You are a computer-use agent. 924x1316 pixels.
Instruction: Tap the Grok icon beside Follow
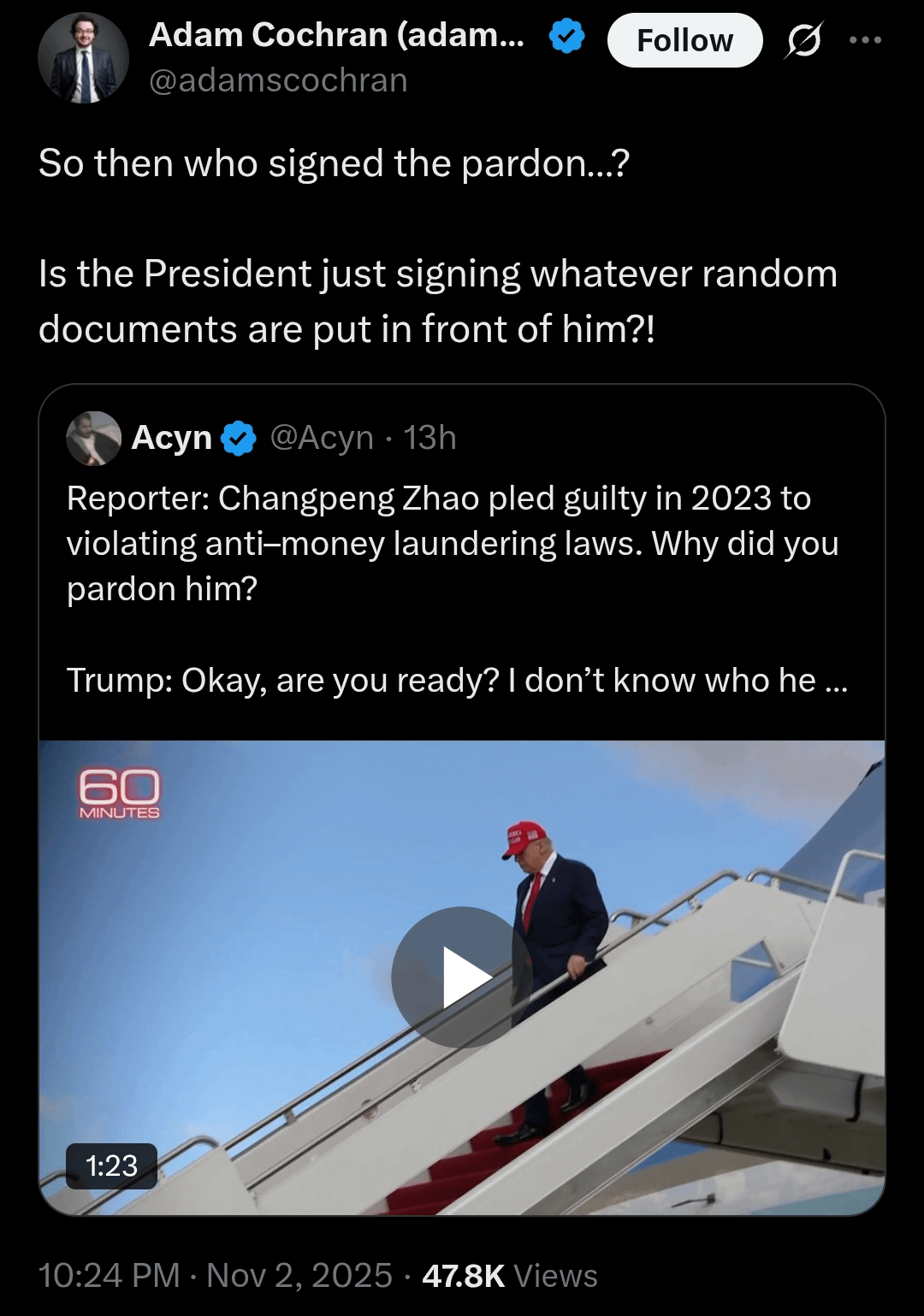coord(803,40)
